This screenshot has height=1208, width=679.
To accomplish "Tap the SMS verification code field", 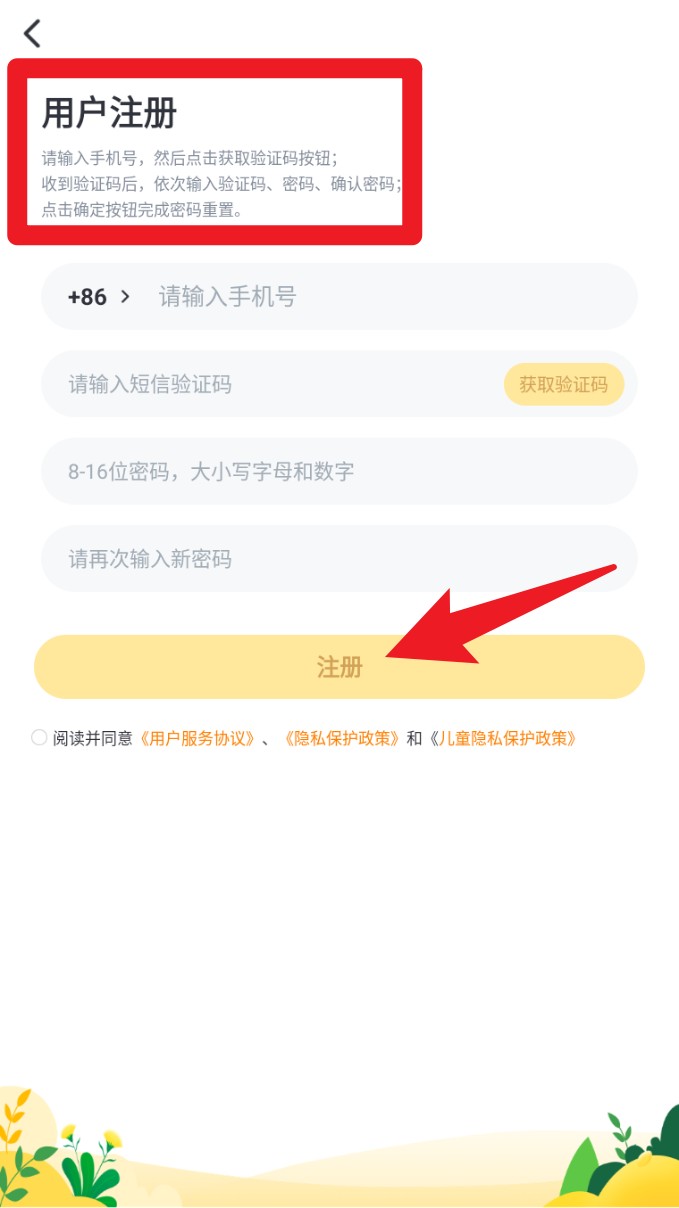I will [x=270, y=384].
